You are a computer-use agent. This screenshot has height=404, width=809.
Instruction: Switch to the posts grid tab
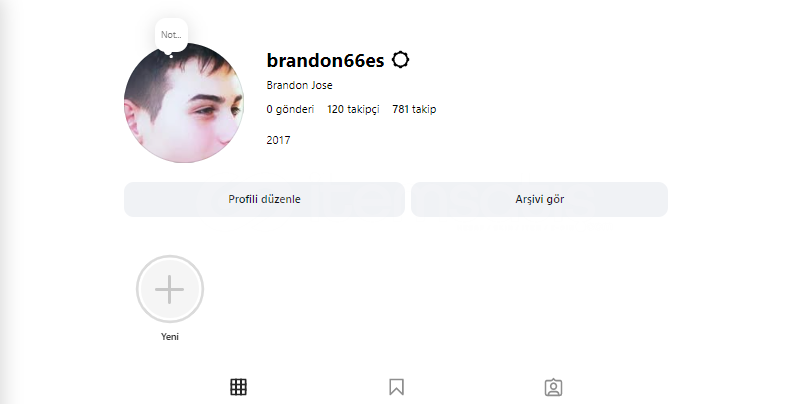238,387
